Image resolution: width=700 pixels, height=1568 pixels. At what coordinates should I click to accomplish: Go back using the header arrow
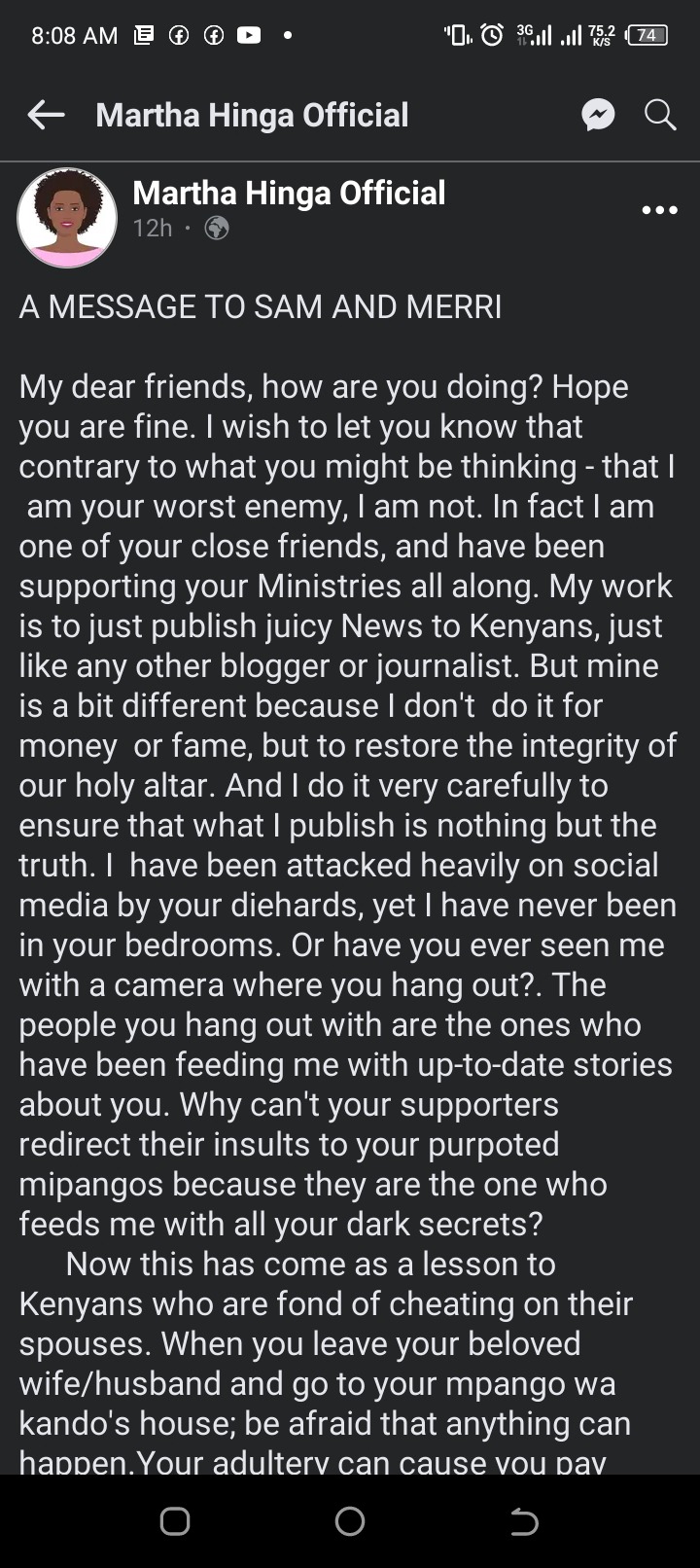(46, 115)
